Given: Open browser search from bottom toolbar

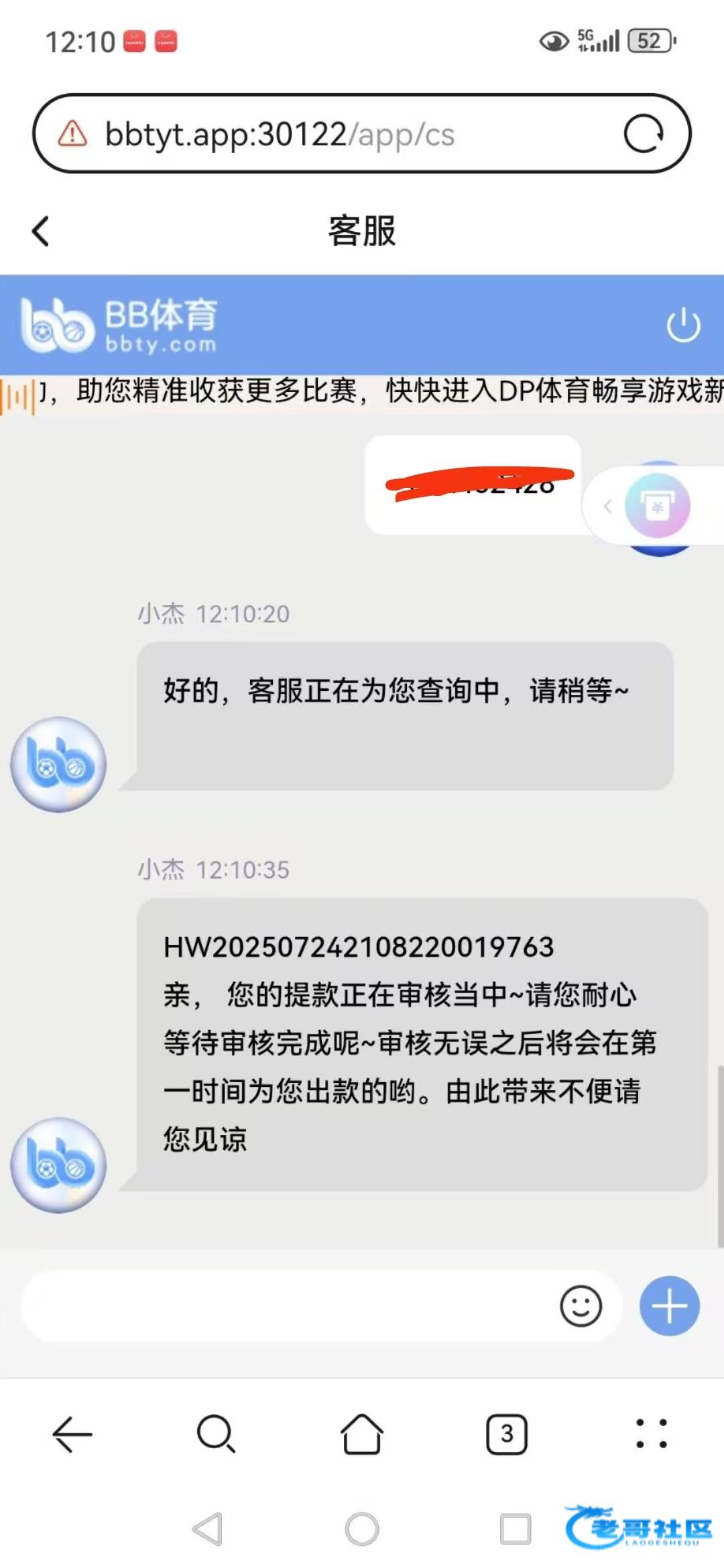Looking at the screenshot, I should pyautogui.click(x=216, y=1434).
